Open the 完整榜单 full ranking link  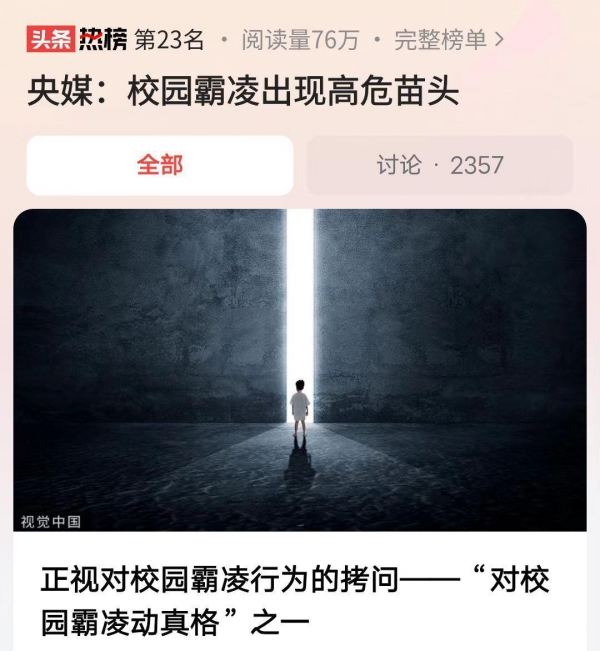pos(449,40)
